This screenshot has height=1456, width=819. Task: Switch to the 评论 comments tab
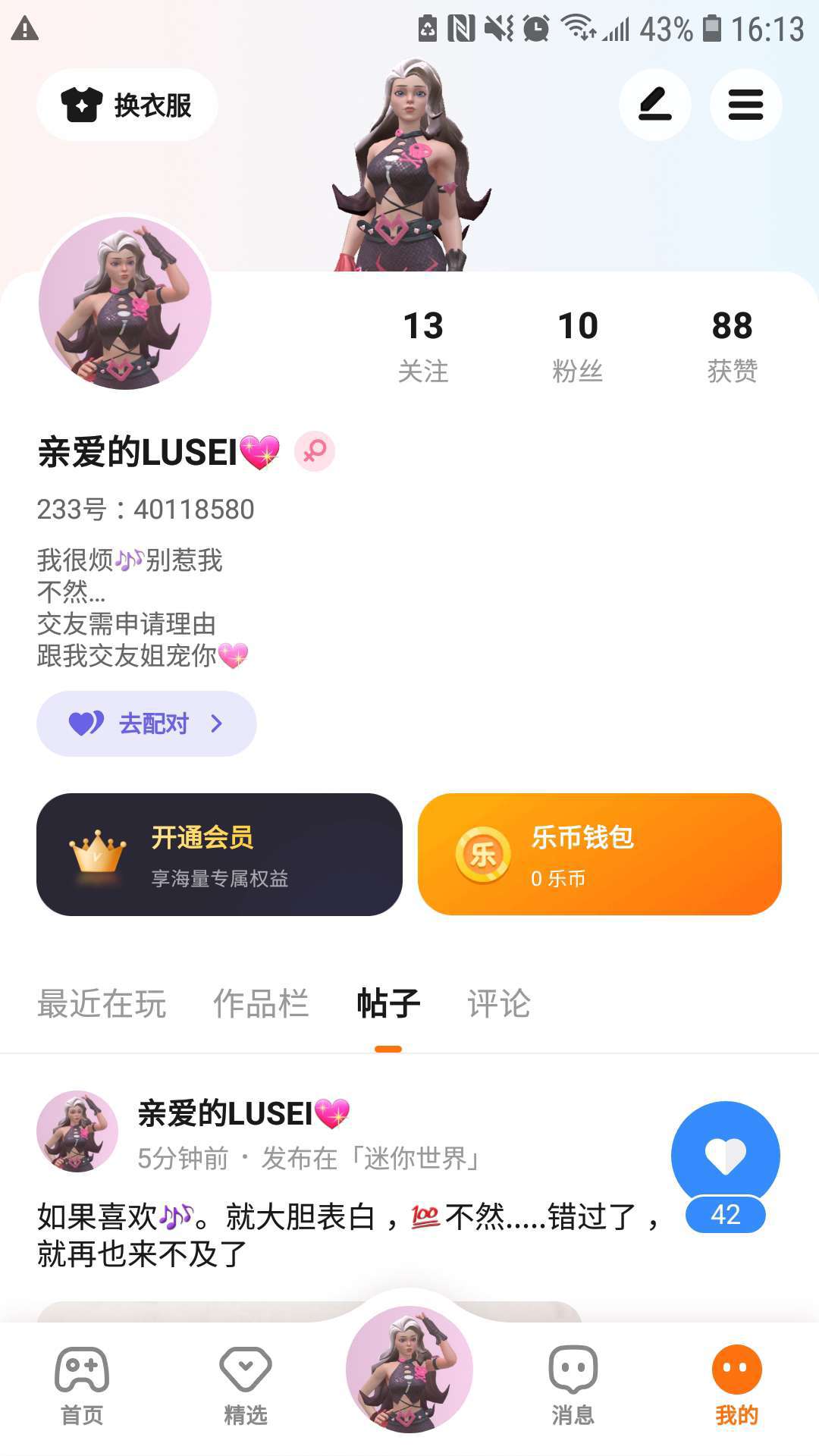click(x=499, y=1003)
